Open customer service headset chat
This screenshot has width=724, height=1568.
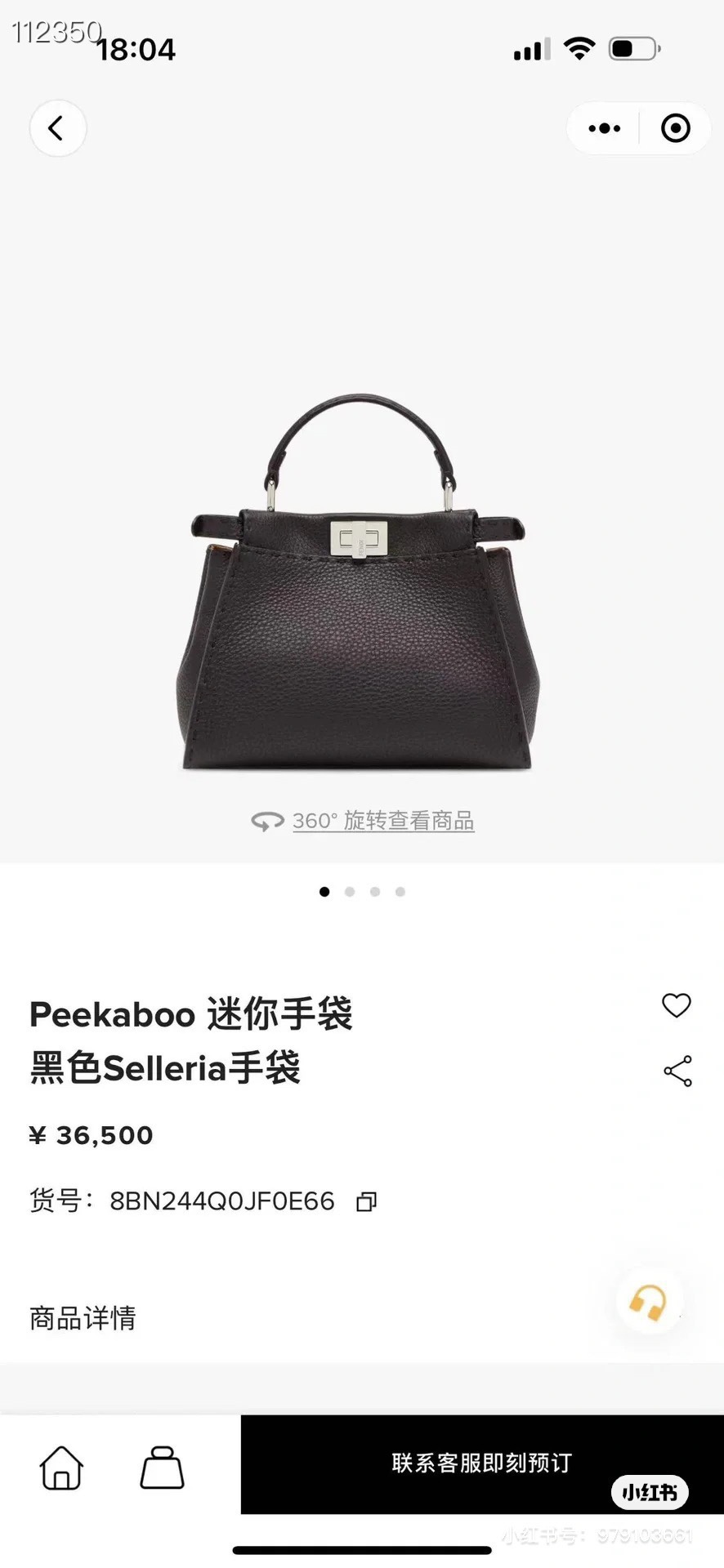(648, 1302)
